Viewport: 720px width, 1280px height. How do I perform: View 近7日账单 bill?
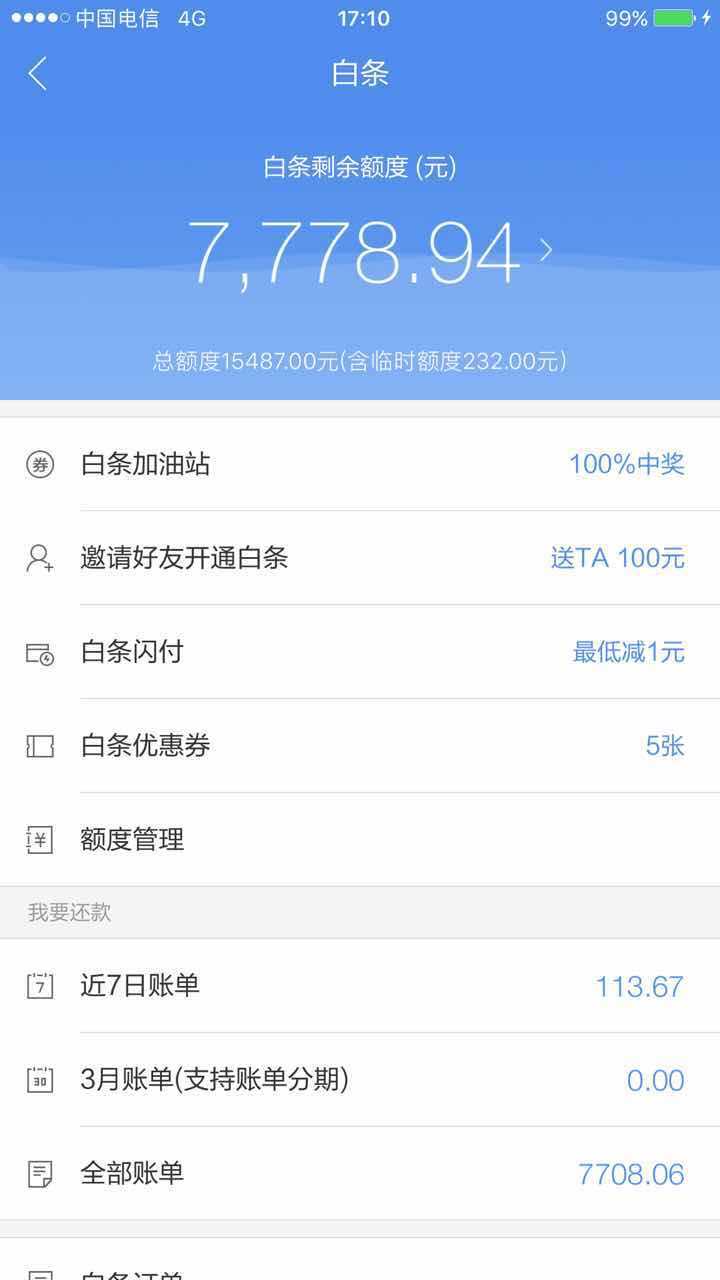coord(360,986)
